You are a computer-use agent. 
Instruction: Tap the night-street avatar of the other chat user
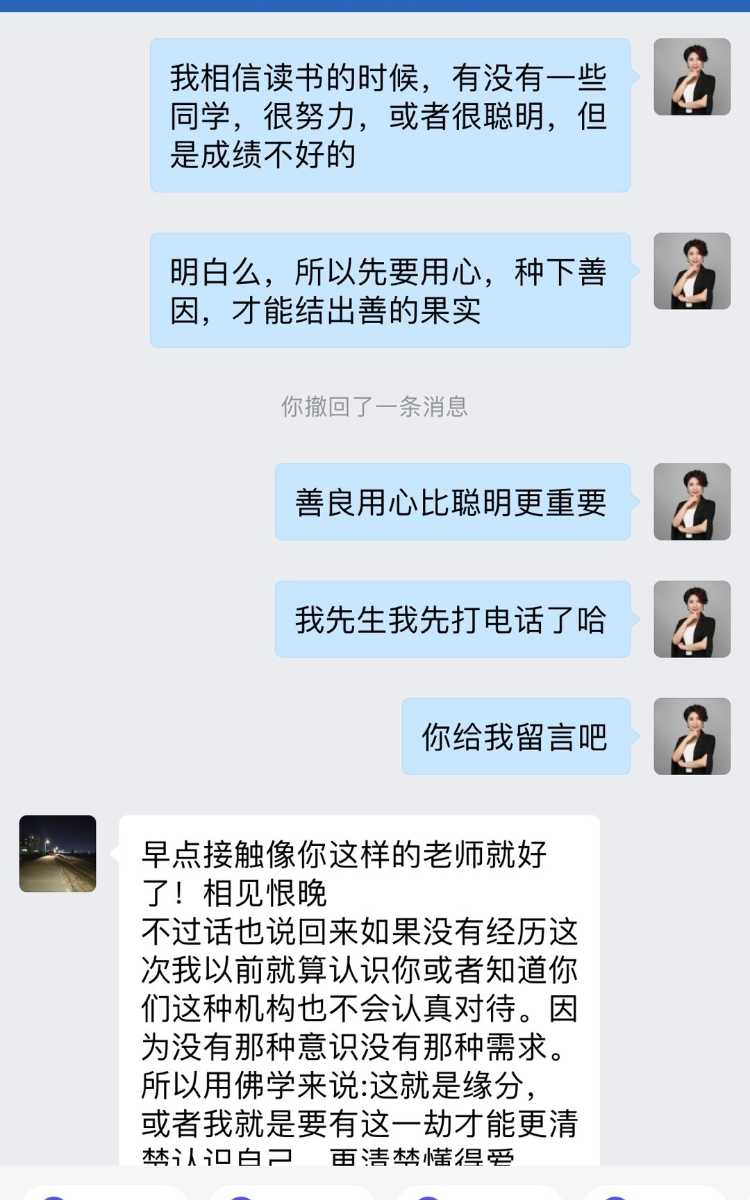point(57,854)
